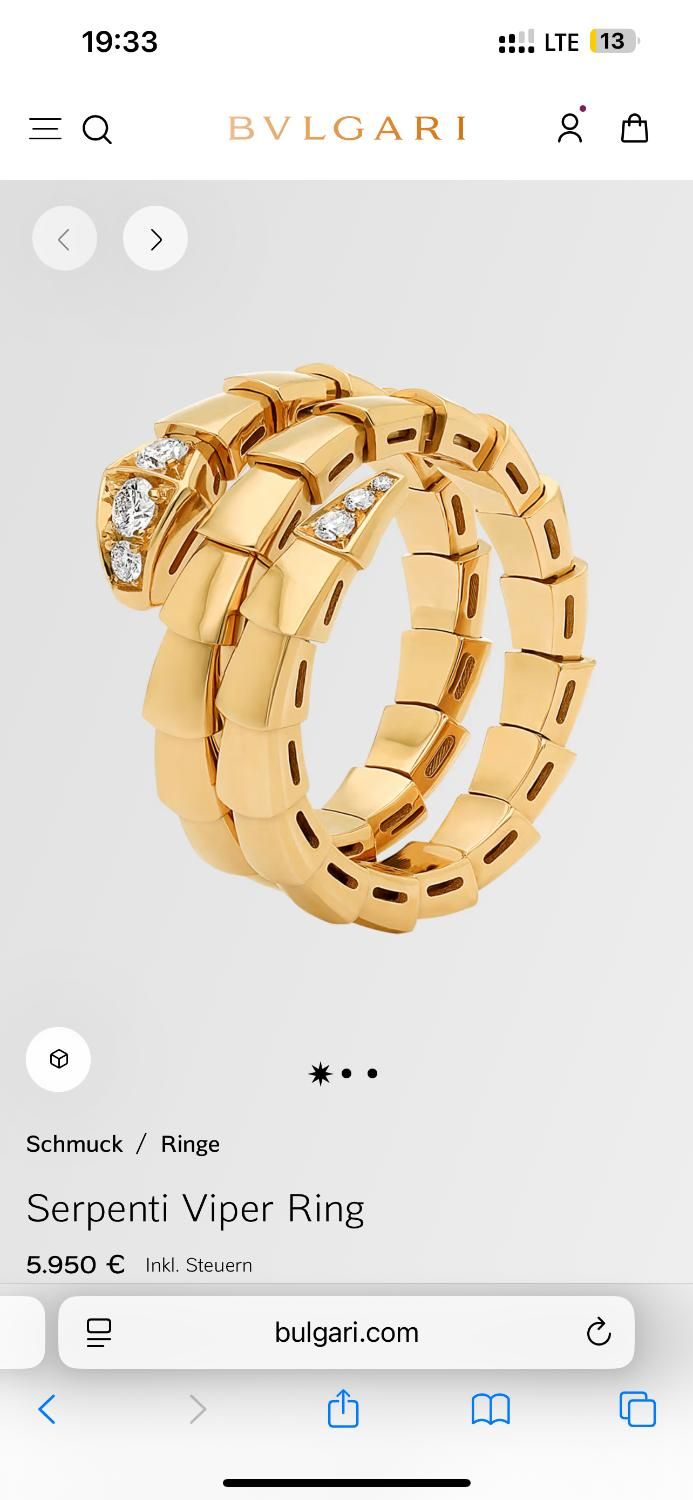Reload the page
Screen dimensions: 693x1500
[598, 1332]
